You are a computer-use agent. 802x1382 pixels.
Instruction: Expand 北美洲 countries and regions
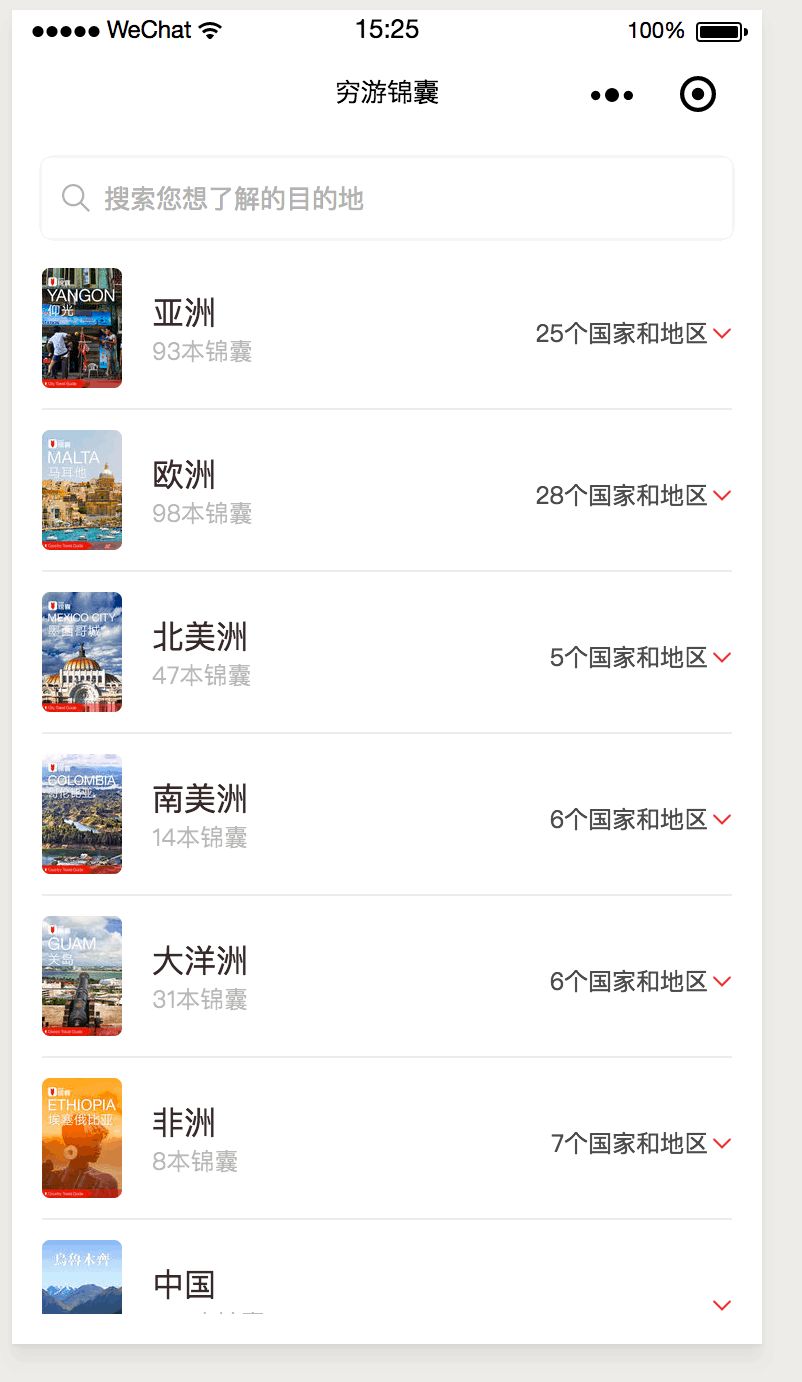tap(722, 658)
